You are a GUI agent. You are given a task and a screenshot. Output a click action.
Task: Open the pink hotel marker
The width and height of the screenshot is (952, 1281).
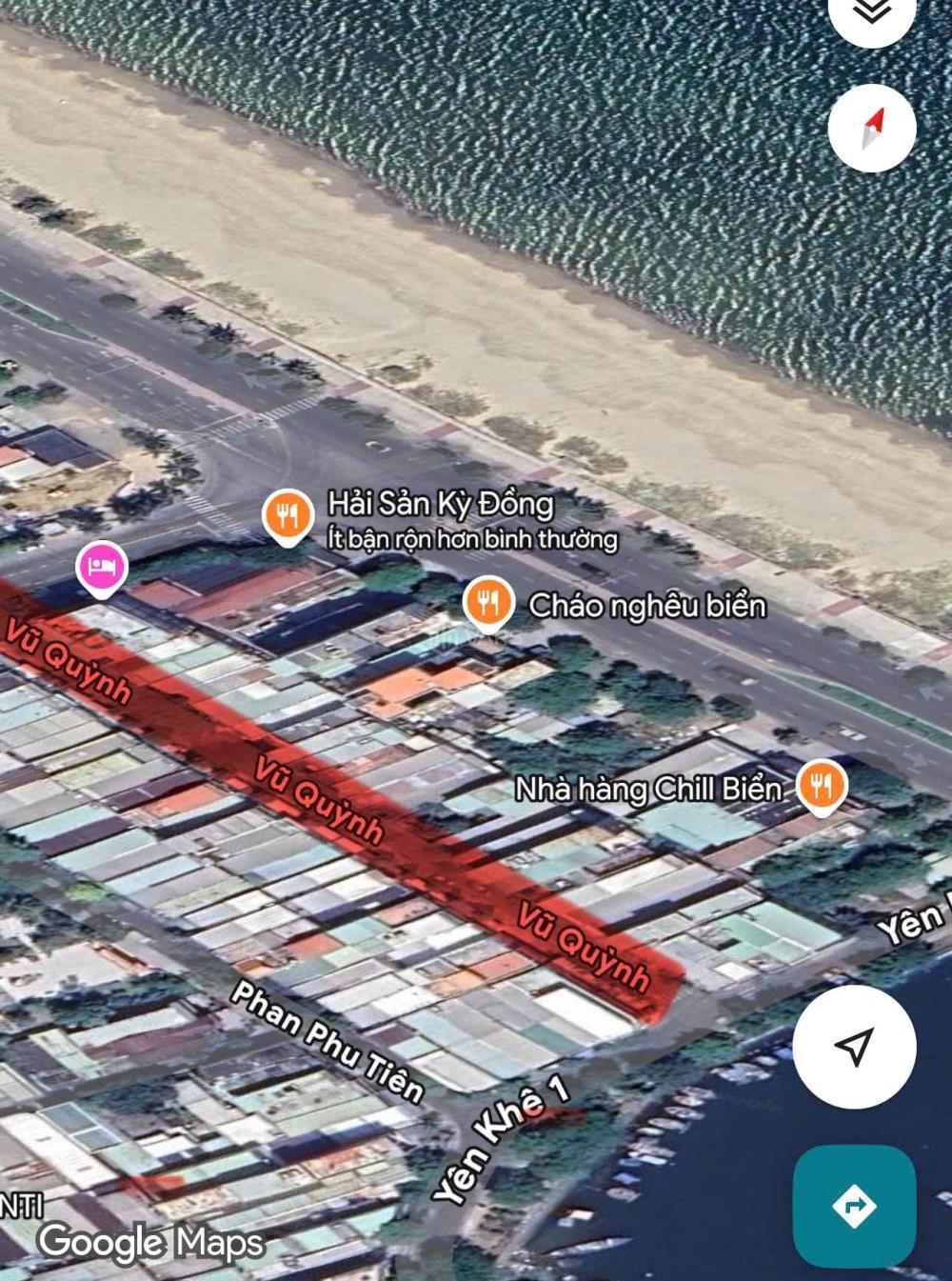(102, 568)
